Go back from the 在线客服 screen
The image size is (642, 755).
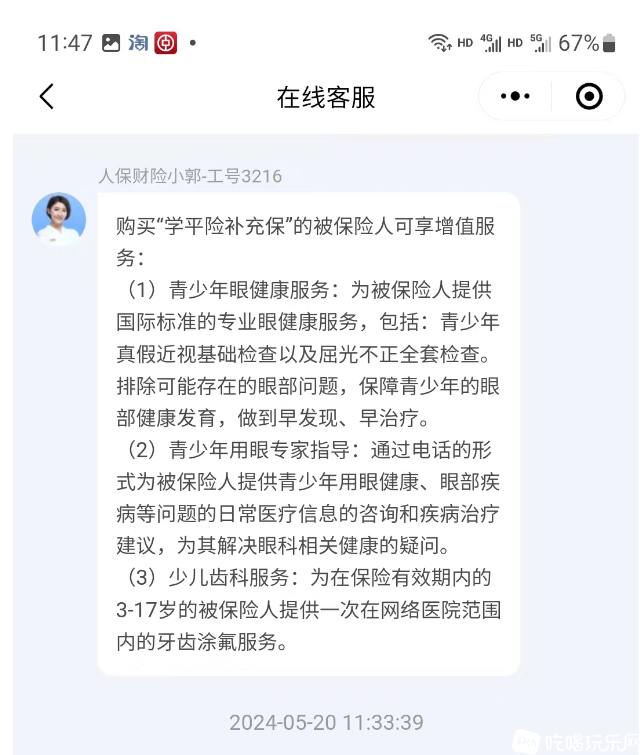[x=46, y=96]
